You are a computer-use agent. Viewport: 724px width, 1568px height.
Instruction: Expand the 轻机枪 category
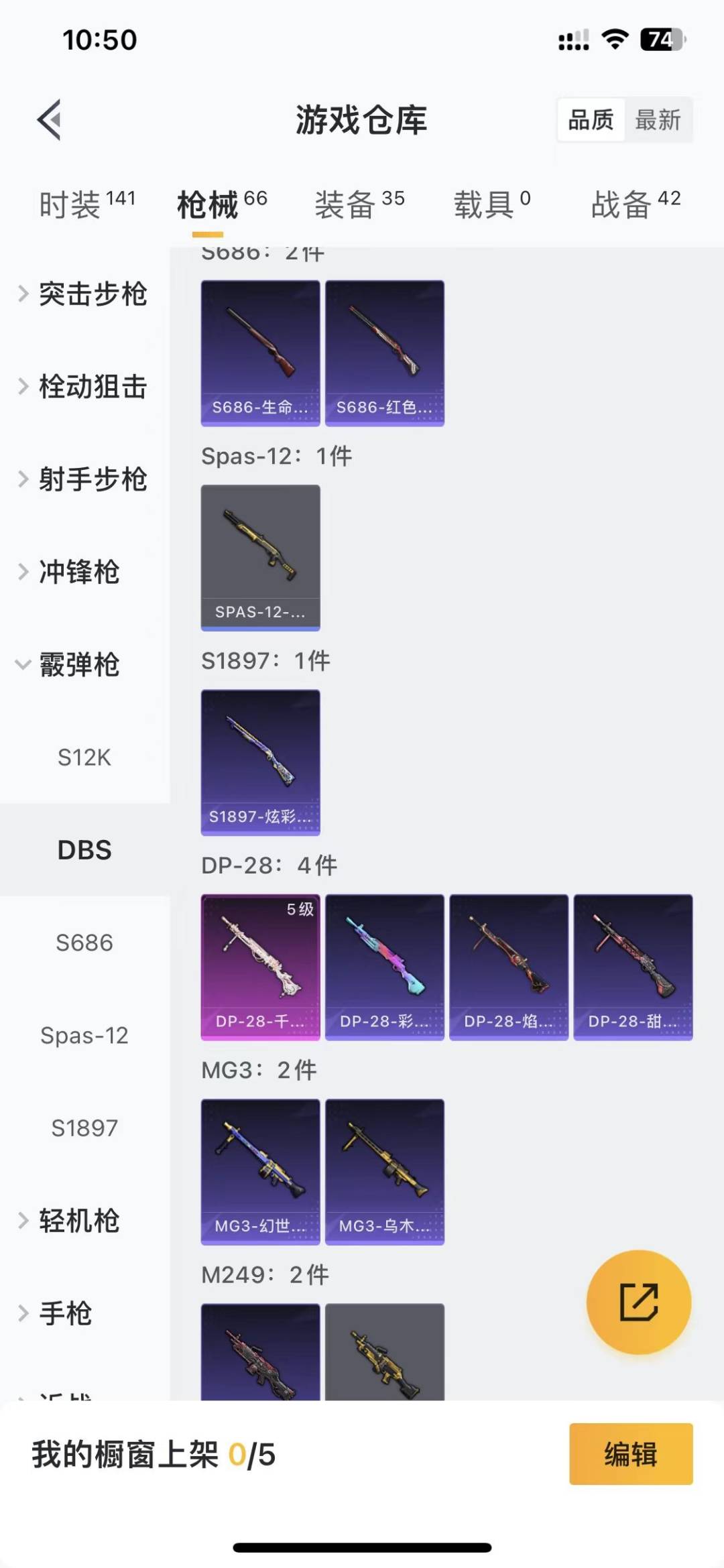click(80, 1221)
